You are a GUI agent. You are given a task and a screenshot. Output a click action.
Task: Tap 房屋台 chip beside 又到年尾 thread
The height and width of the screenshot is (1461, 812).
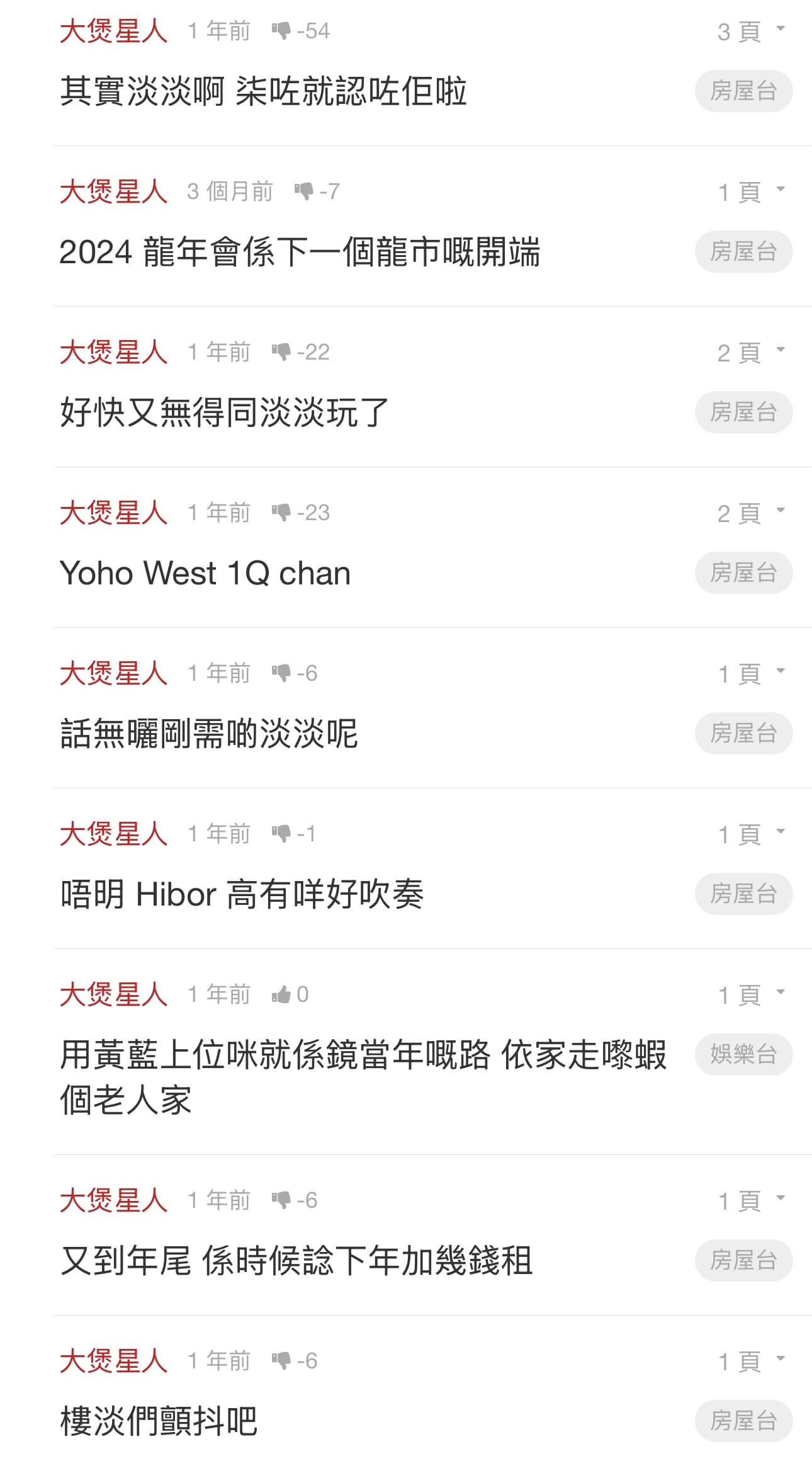(x=743, y=1260)
